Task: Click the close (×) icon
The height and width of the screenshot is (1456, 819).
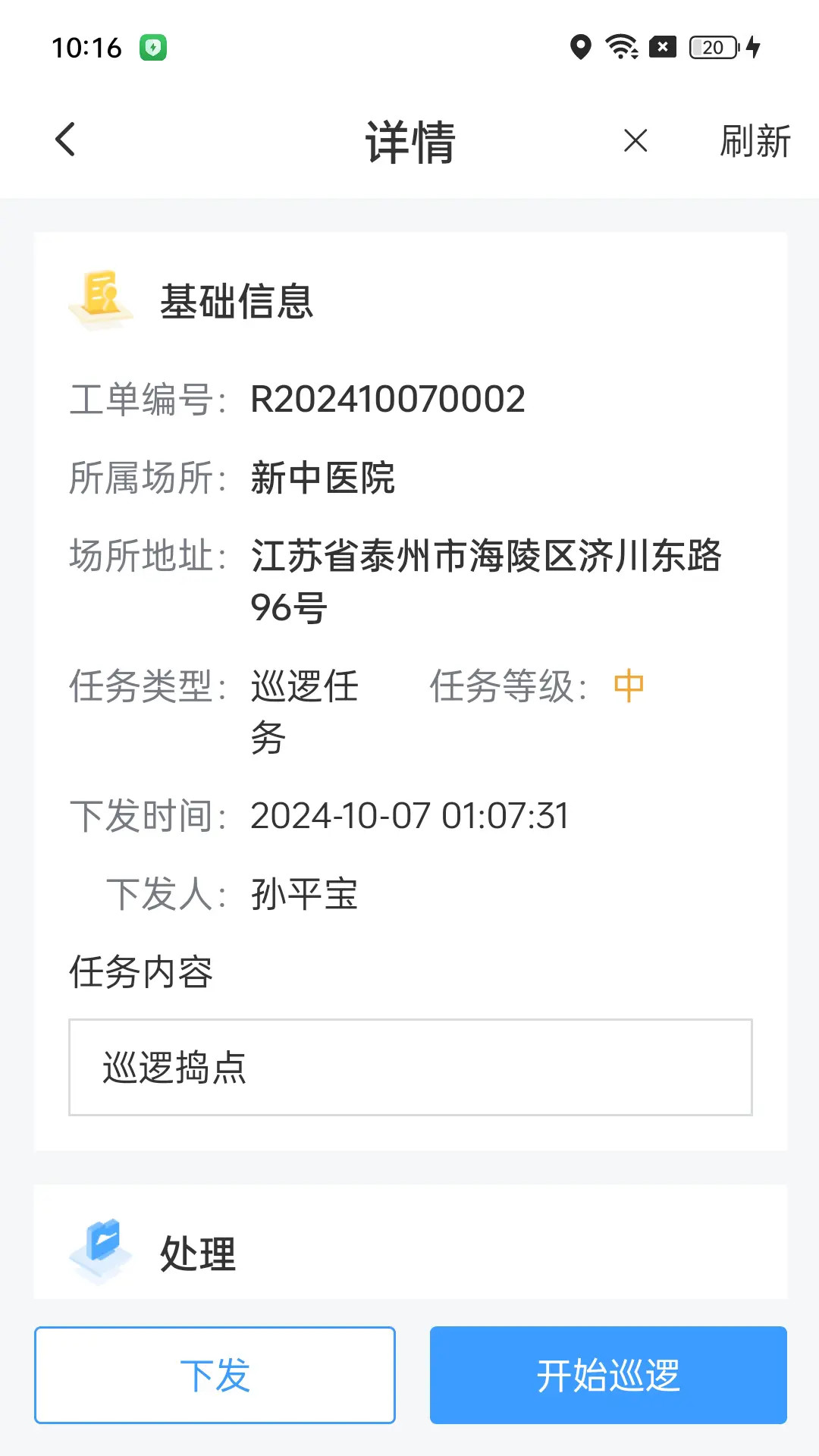Action: (x=634, y=141)
